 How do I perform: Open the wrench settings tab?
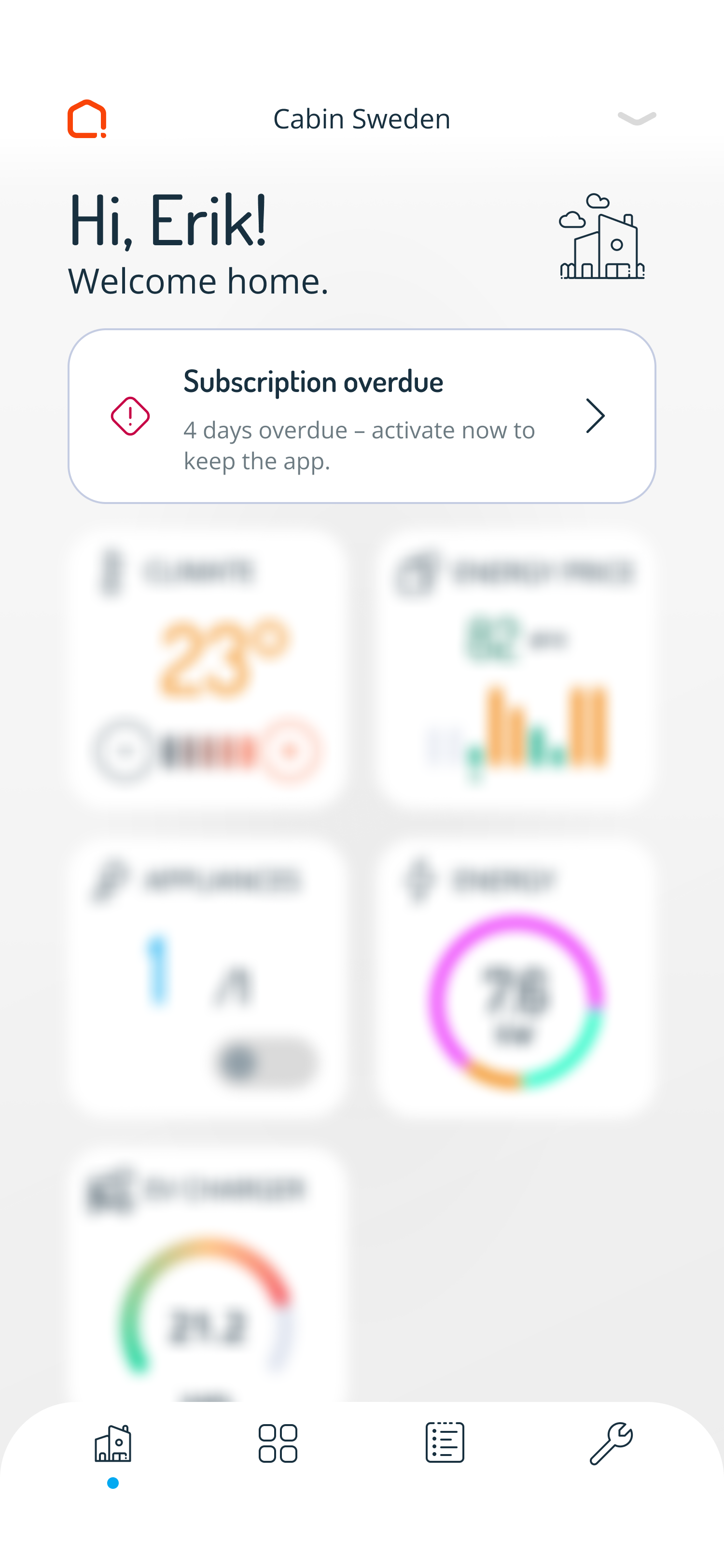pos(611,1444)
